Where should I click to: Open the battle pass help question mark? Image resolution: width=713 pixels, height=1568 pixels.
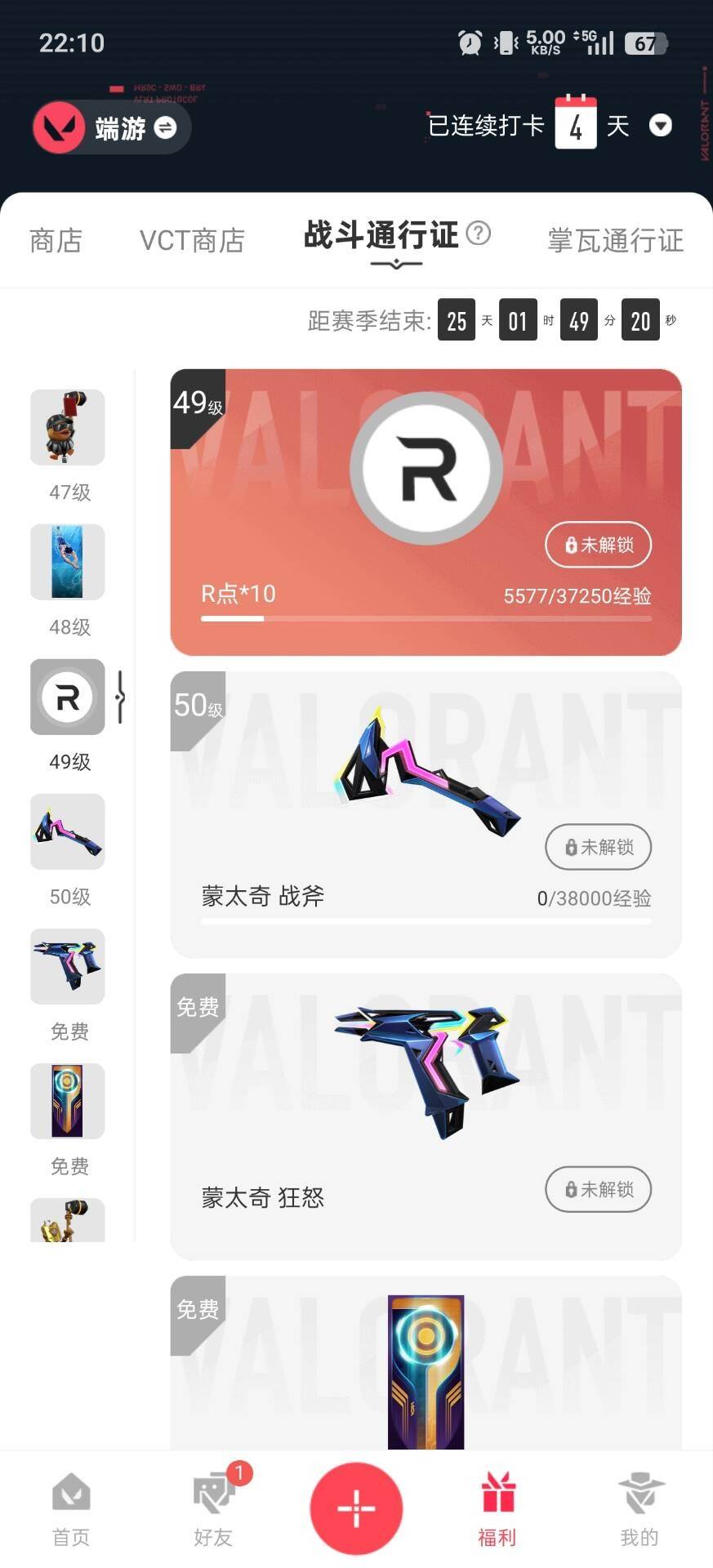click(479, 234)
